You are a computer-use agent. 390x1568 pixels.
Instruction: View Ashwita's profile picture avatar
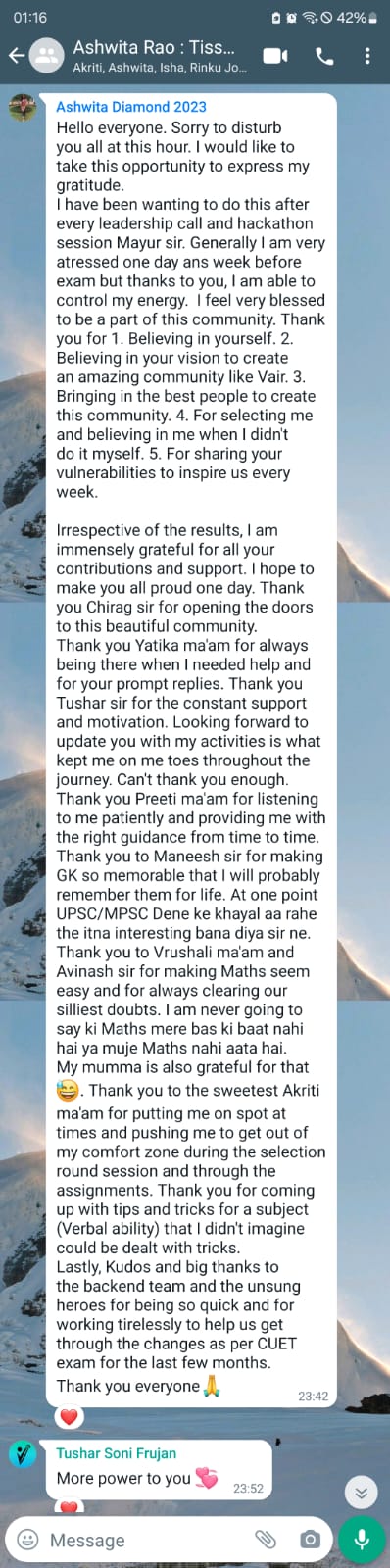[x=23, y=109]
